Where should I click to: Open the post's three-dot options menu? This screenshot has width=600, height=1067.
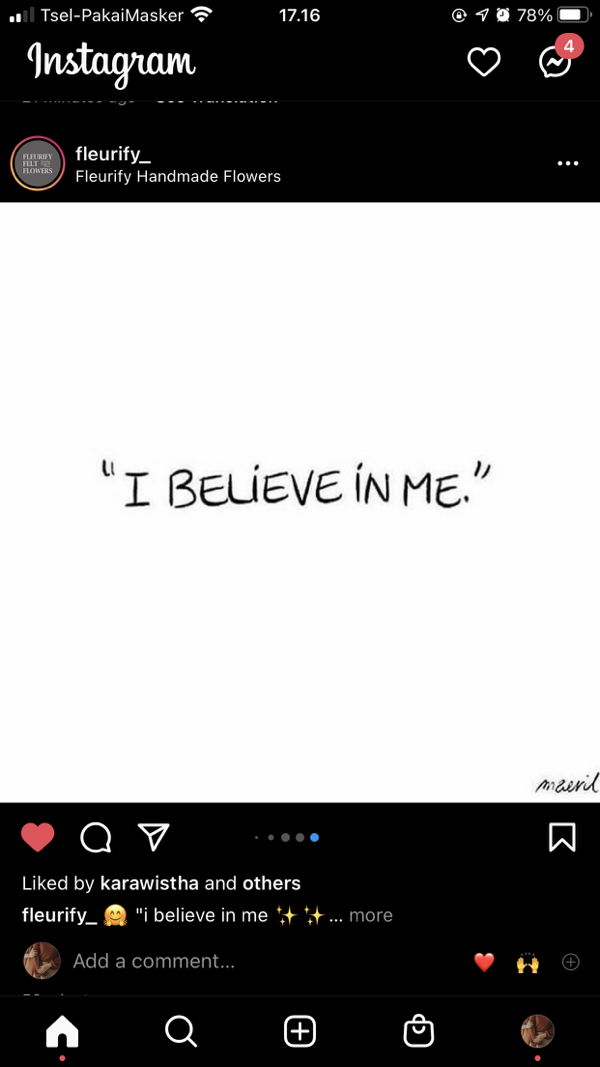pyautogui.click(x=568, y=164)
